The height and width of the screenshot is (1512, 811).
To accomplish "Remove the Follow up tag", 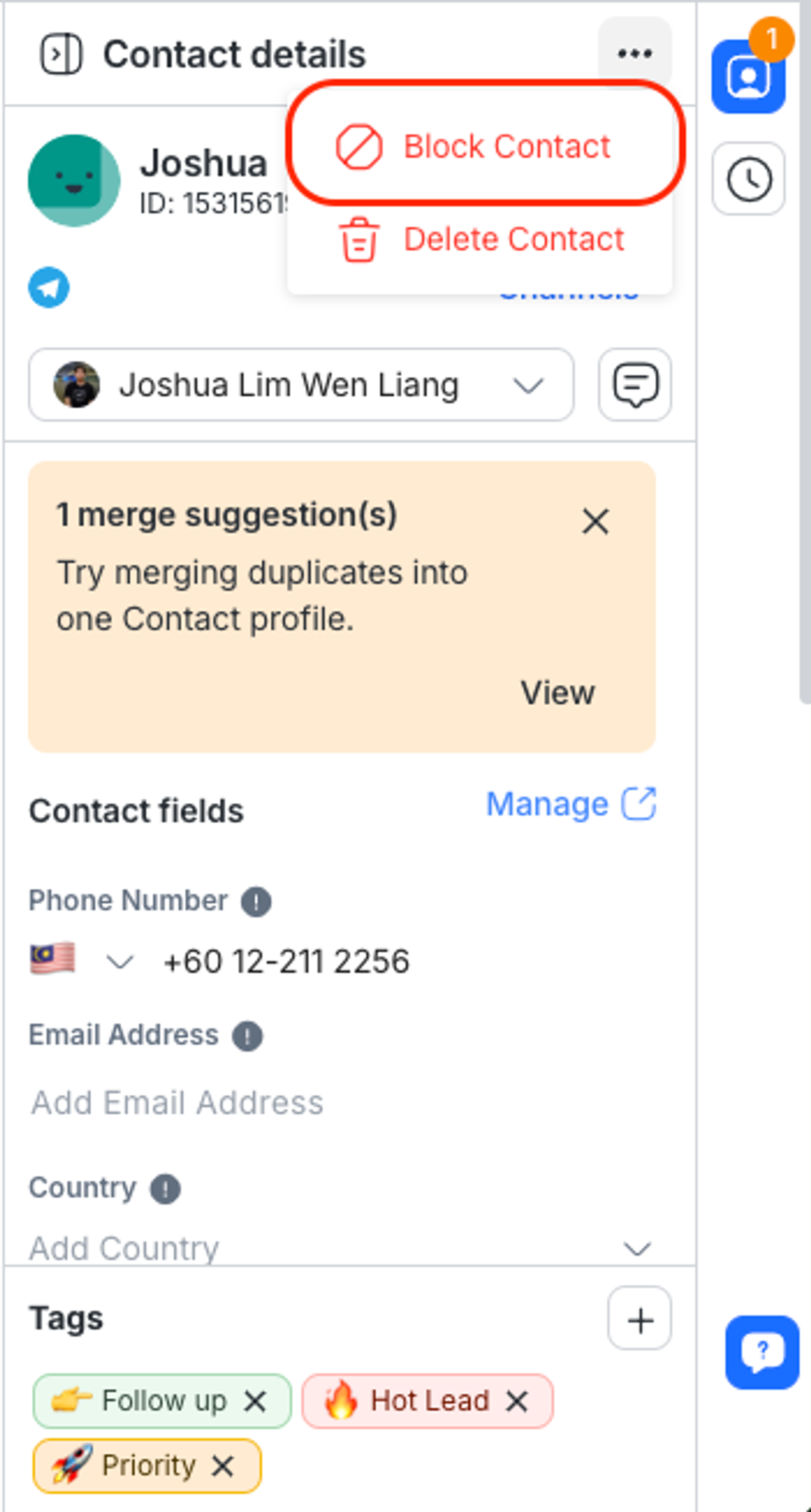I will click(255, 1402).
